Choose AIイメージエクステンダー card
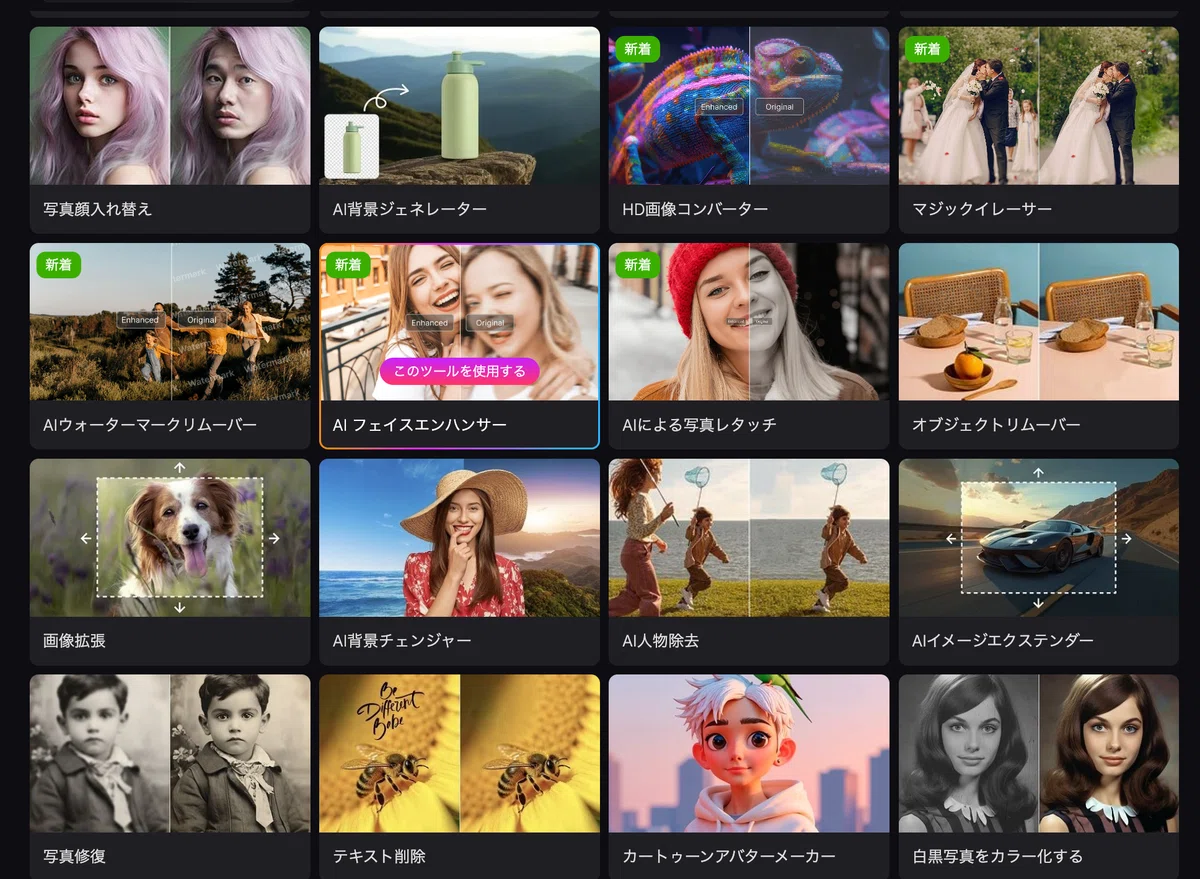The width and height of the screenshot is (1200, 879). 1039,562
